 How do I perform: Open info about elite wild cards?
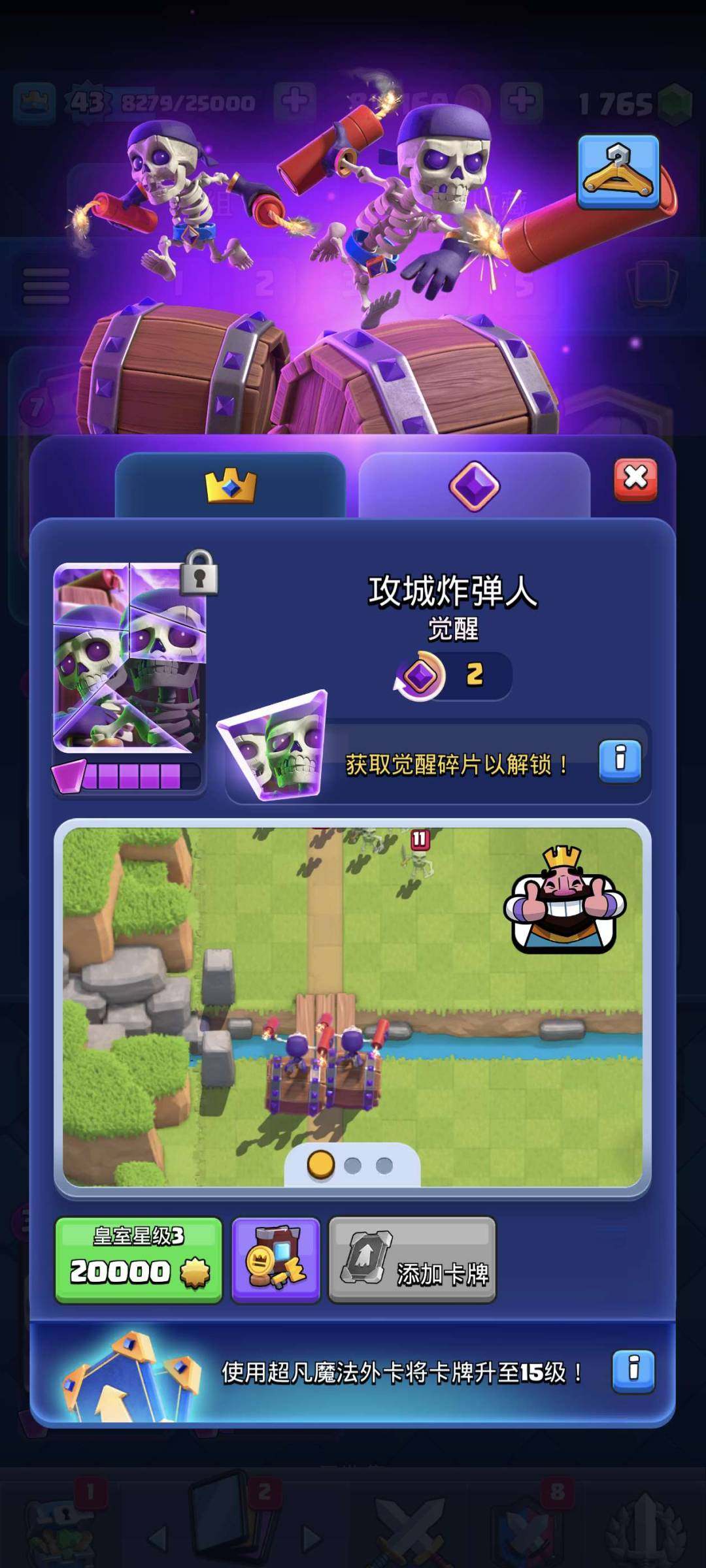click(x=633, y=1371)
